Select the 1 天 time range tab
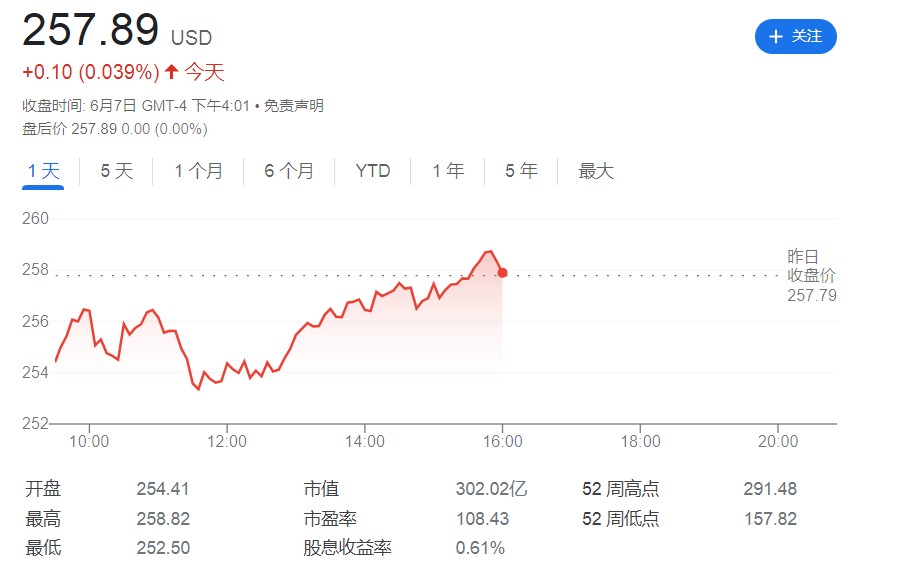Screen dimensions: 900x580 click(x=44, y=171)
